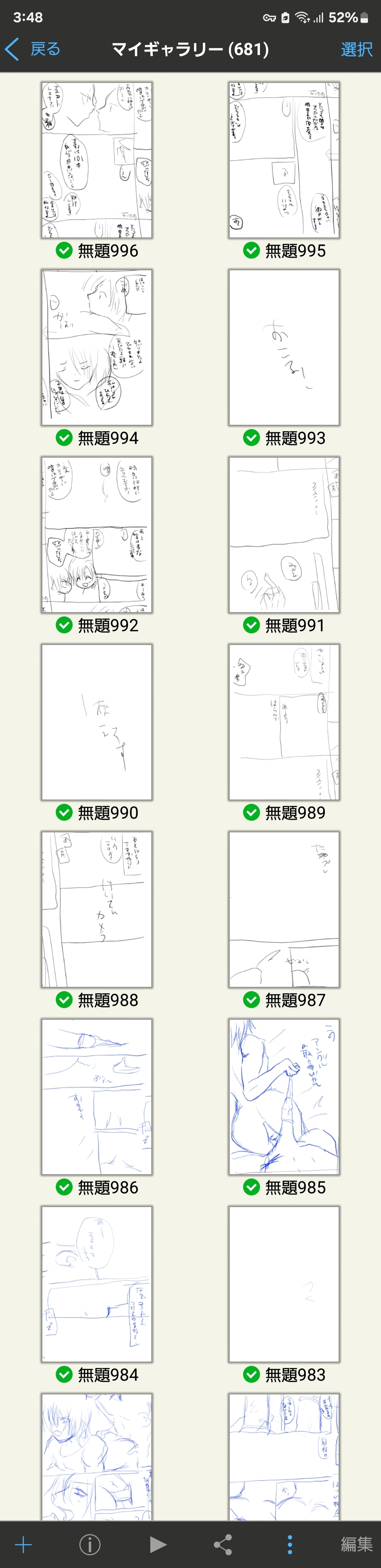Open artwork 無題996

click(97, 160)
